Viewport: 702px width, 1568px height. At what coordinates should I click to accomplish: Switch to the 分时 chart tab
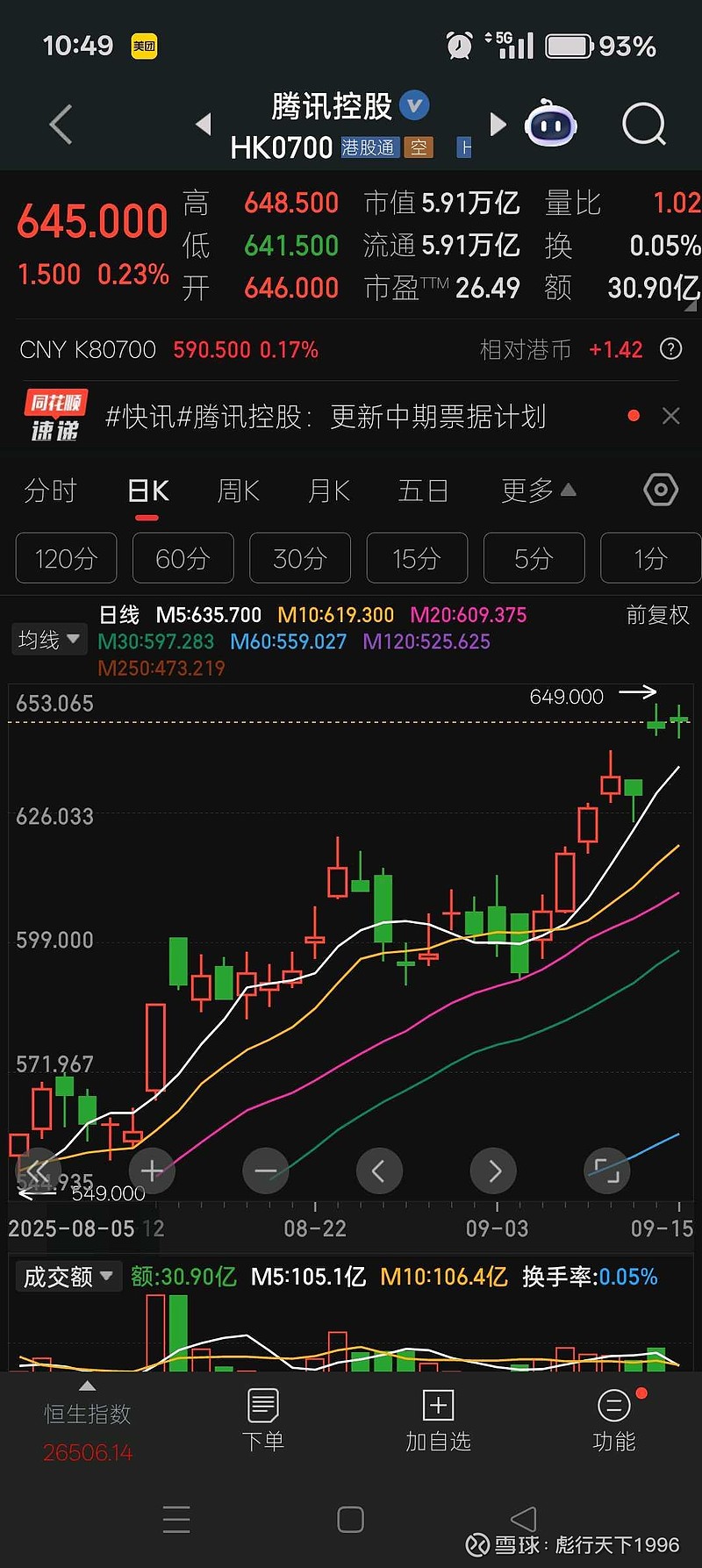point(51,490)
